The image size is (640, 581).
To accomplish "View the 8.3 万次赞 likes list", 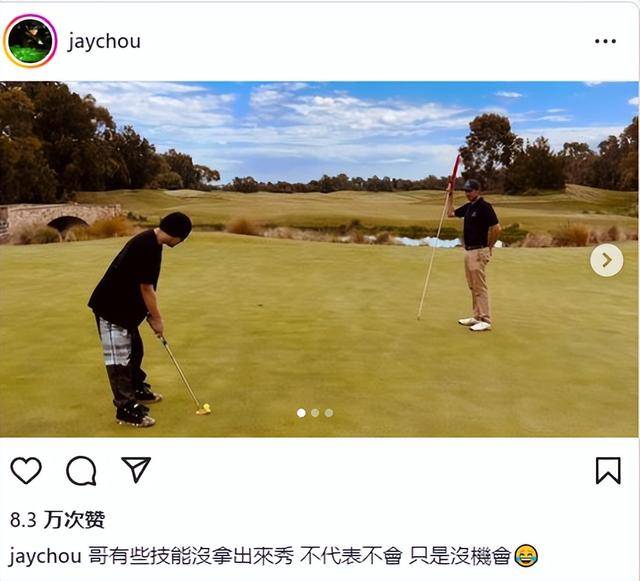I will [57, 520].
